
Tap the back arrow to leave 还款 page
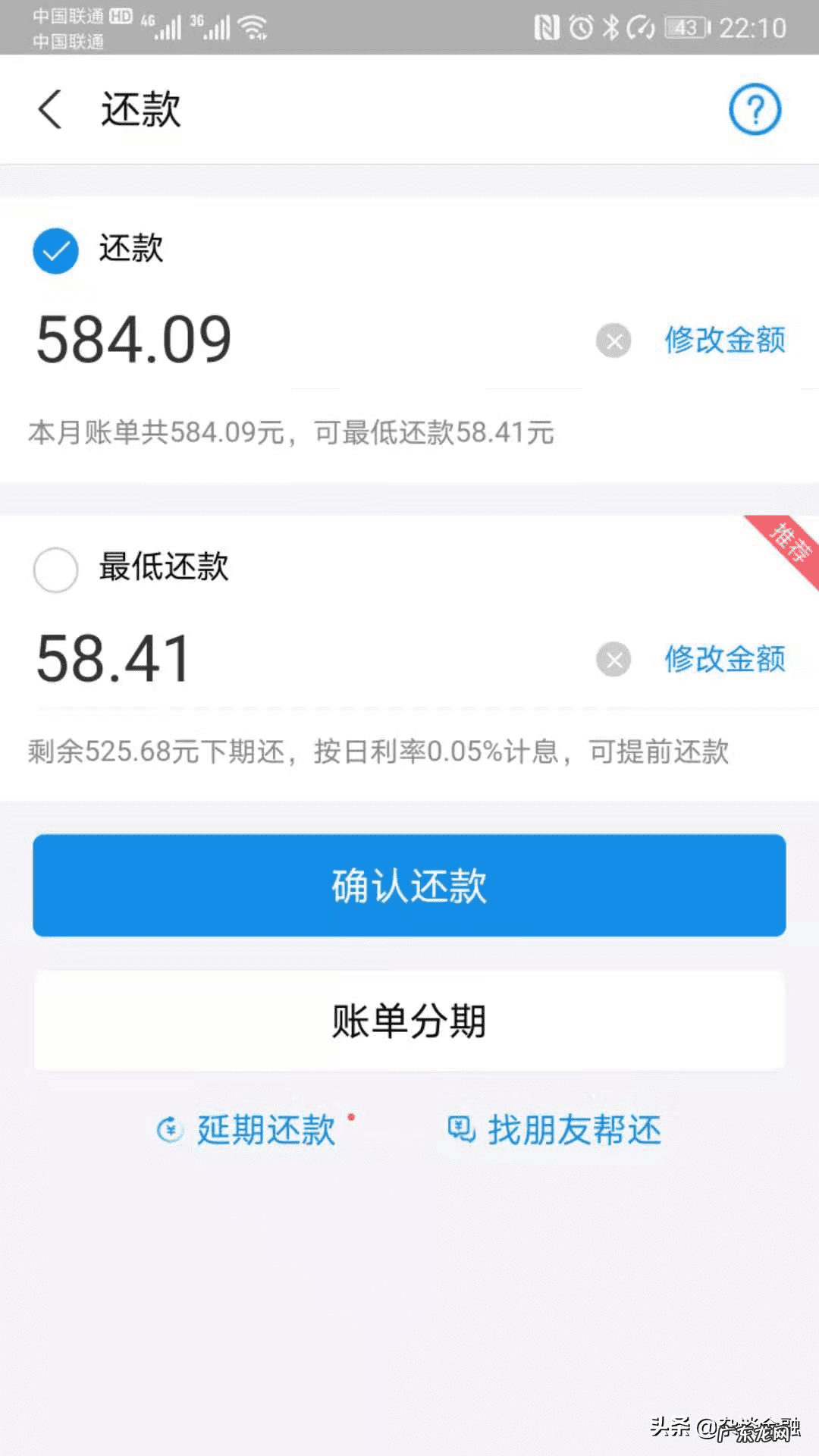coord(49,109)
